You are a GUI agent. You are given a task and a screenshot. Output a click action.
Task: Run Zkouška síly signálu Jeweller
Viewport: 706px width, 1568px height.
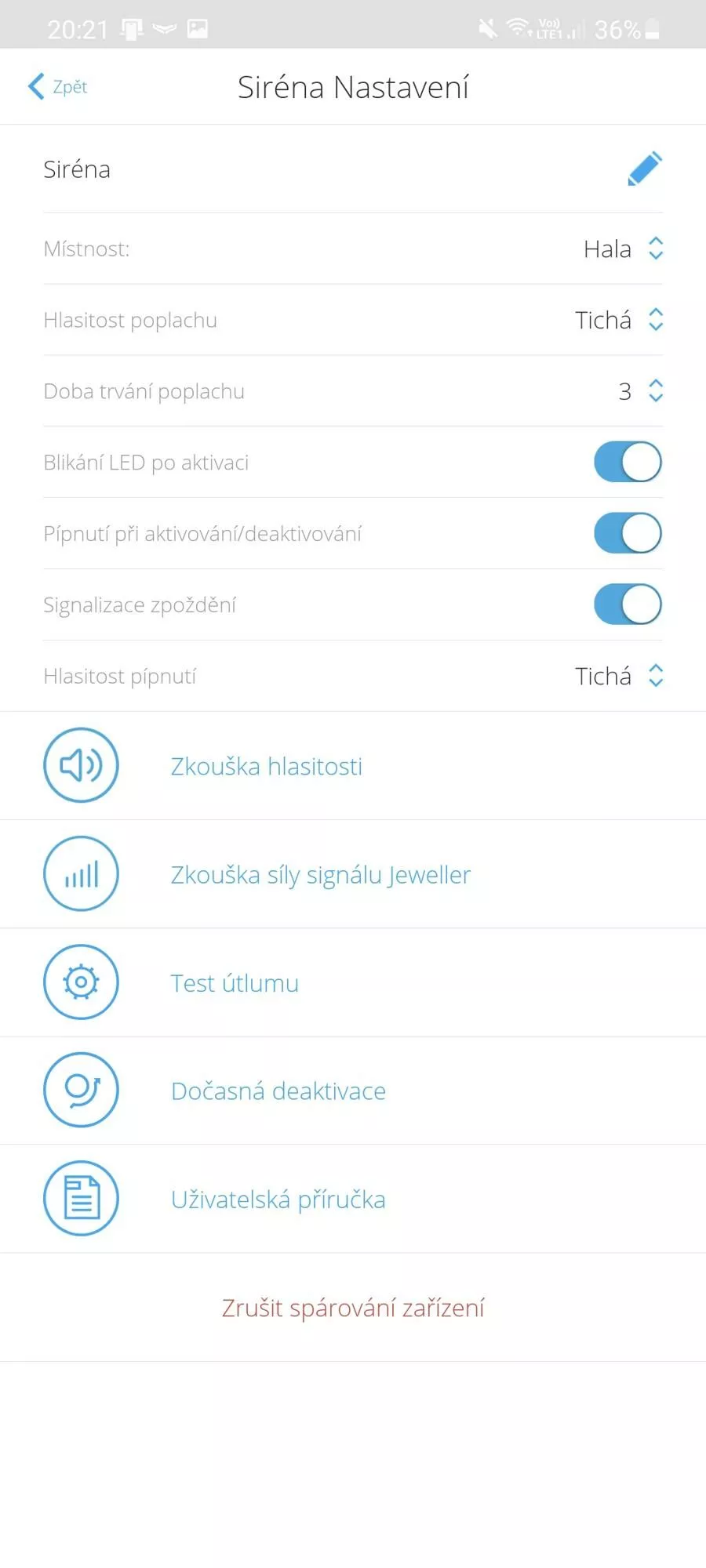point(353,874)
